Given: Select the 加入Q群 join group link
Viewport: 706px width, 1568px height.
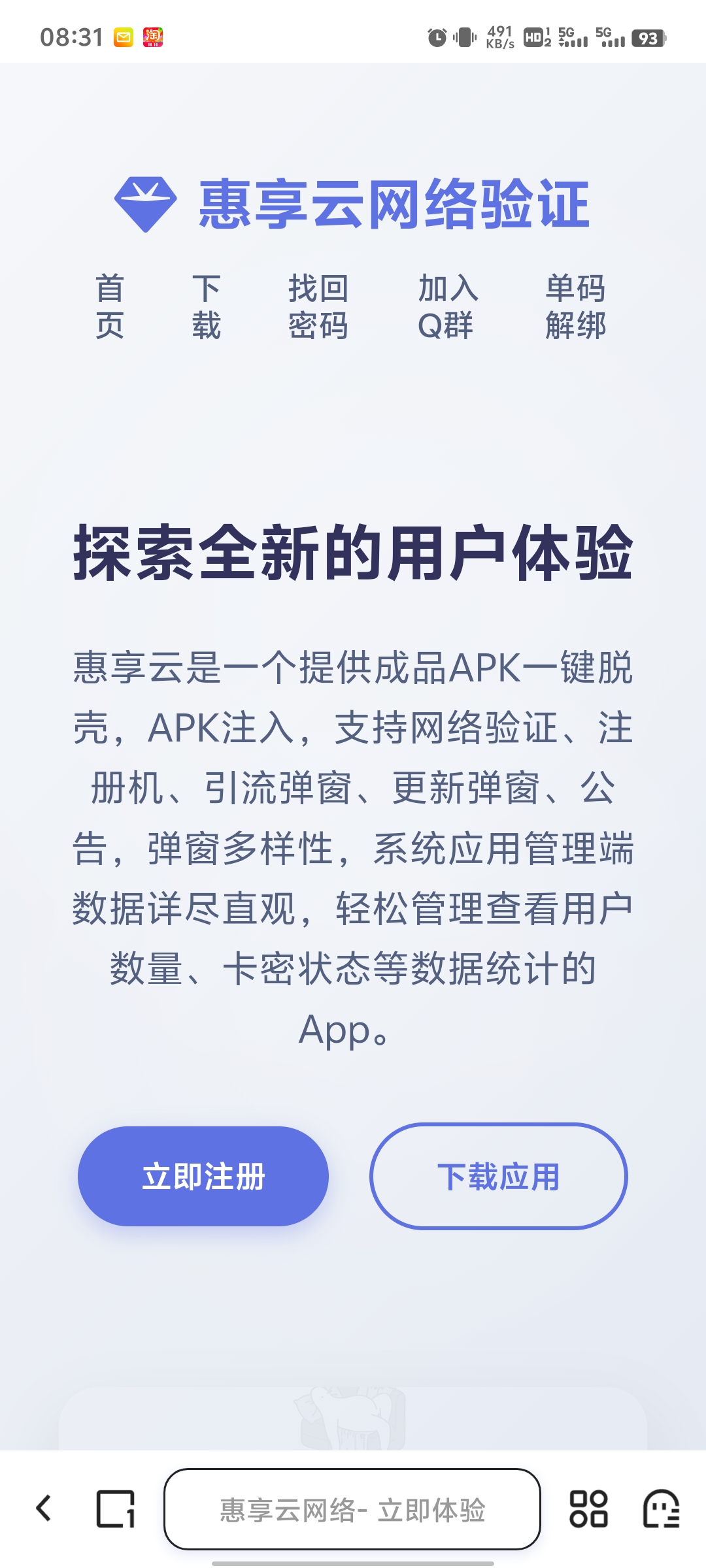Looking at the screenshot, I should (448, 307).
